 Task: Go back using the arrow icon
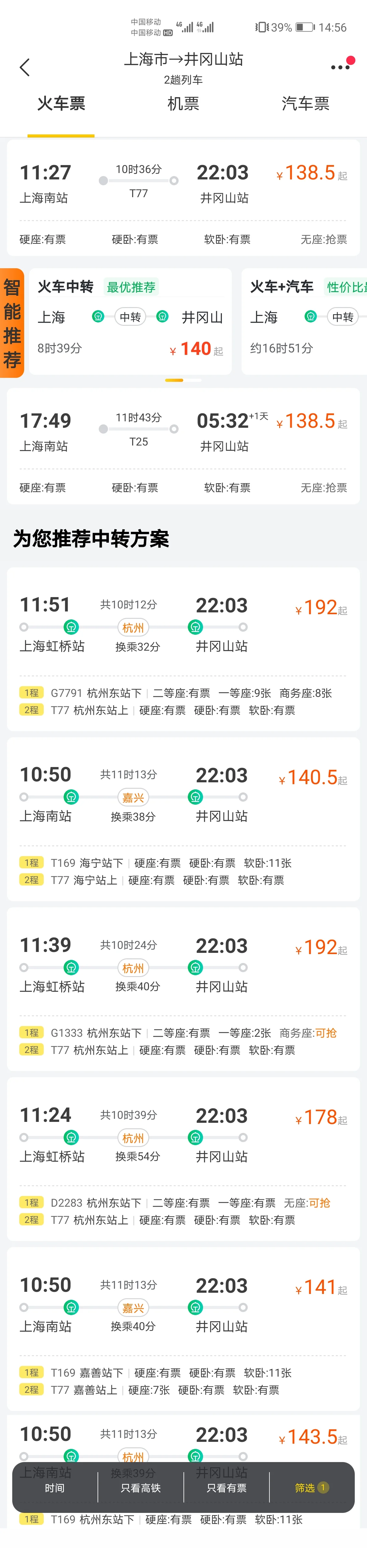coord(24,68)
